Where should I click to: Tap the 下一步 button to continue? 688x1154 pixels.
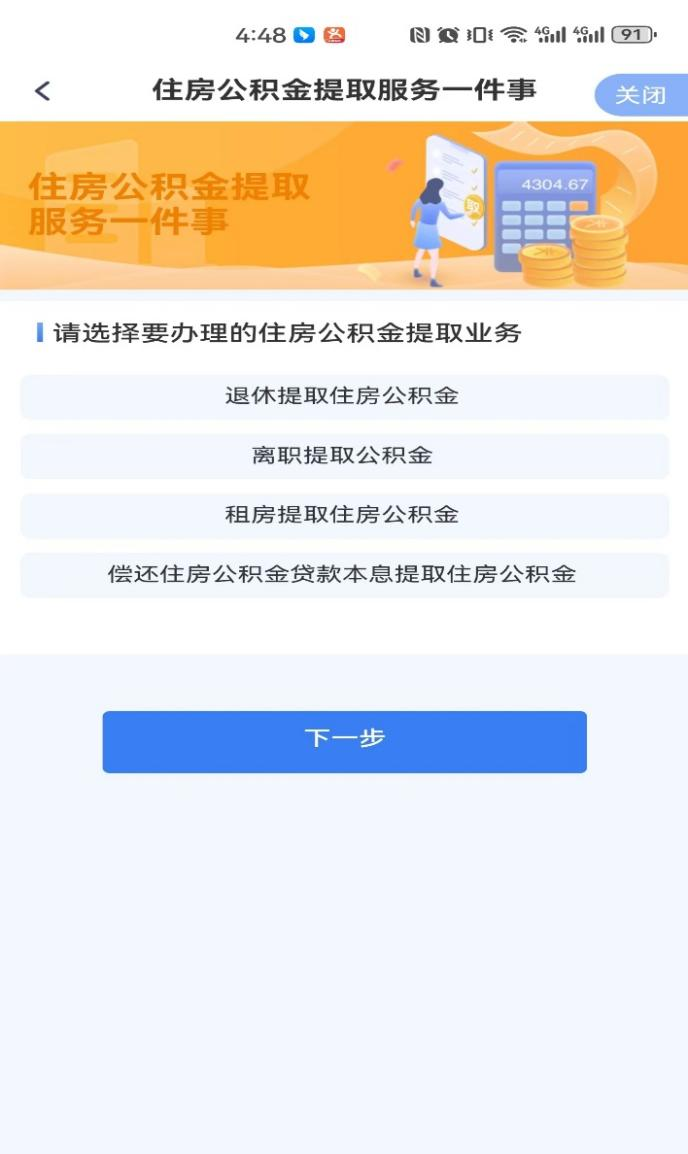344,741
